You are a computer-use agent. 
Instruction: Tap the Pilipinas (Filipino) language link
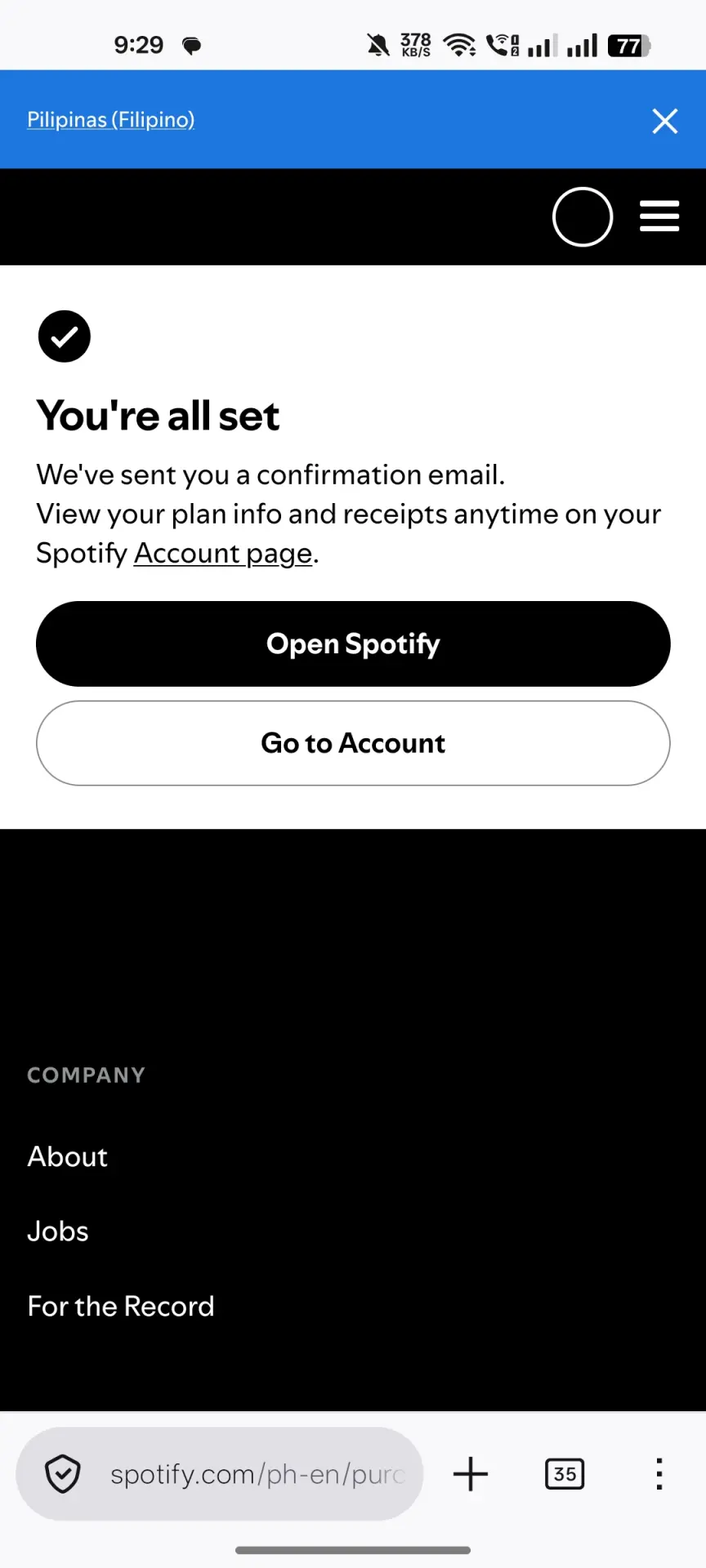111,120
